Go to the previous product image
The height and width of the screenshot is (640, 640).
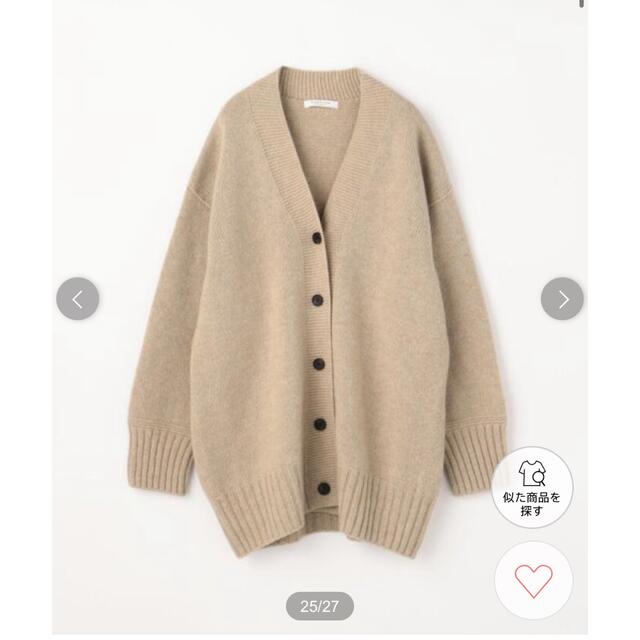point(78,298)
